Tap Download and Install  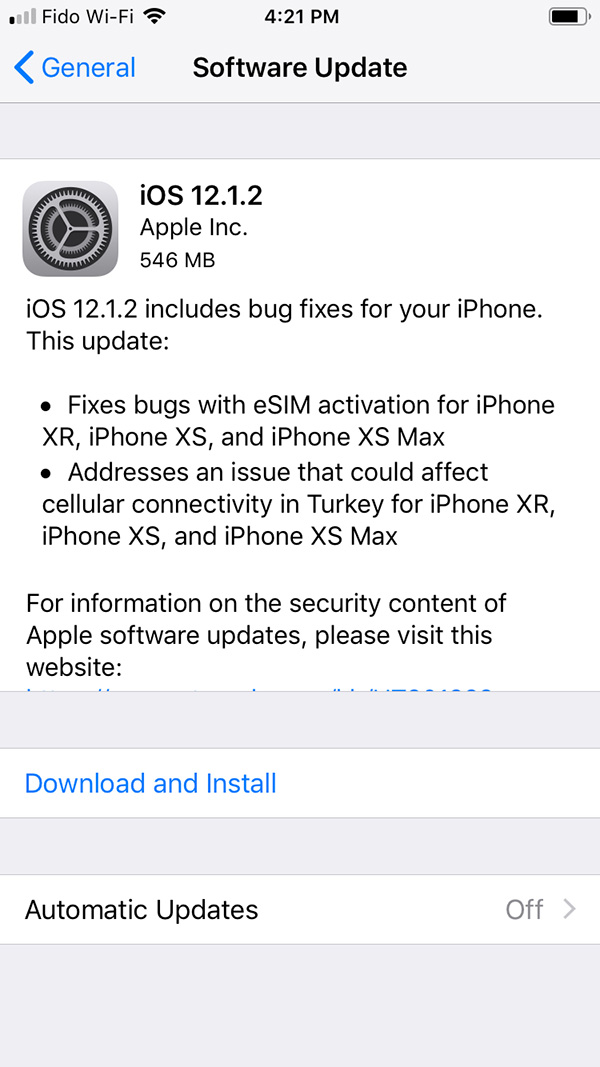[151, 783]
